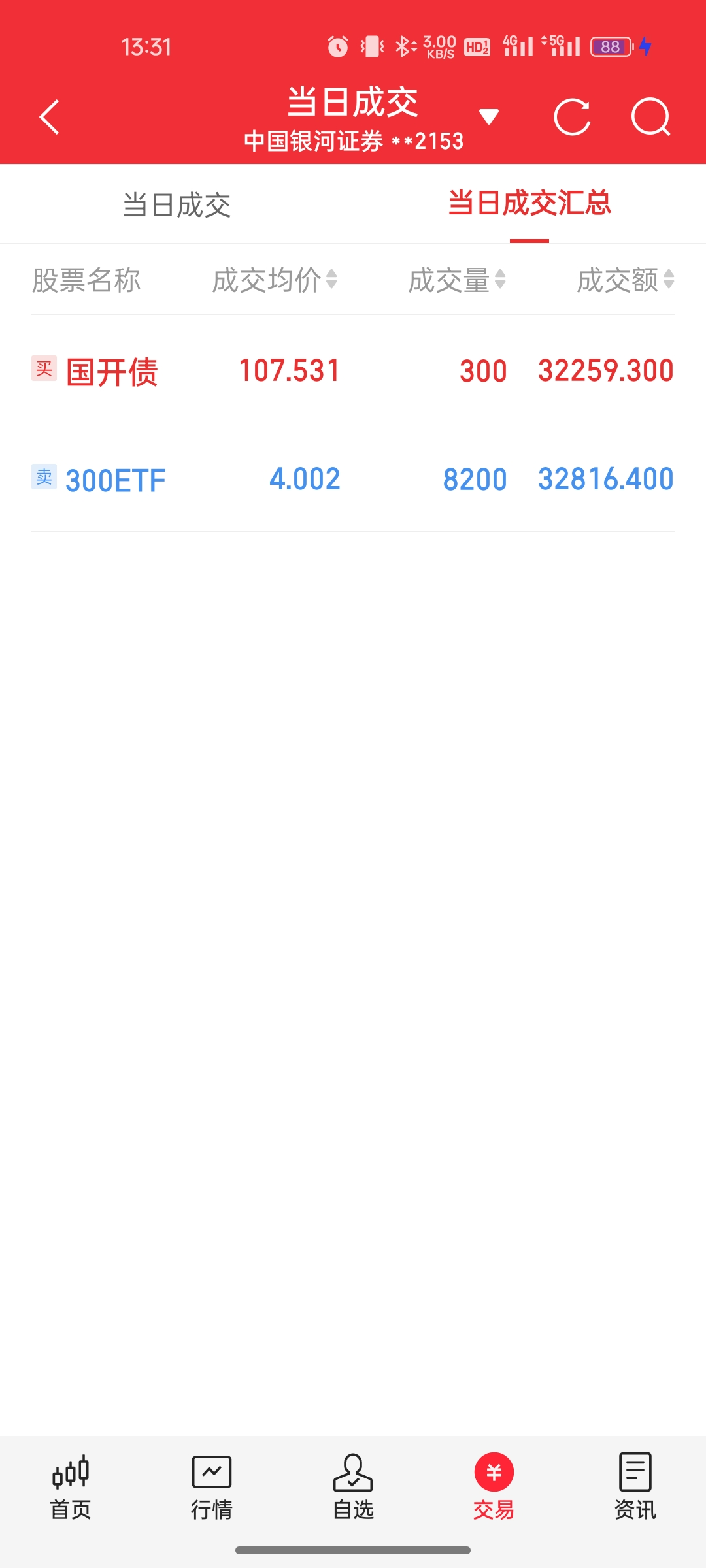Switch to the 当日成交 tab

click(176, 205)
